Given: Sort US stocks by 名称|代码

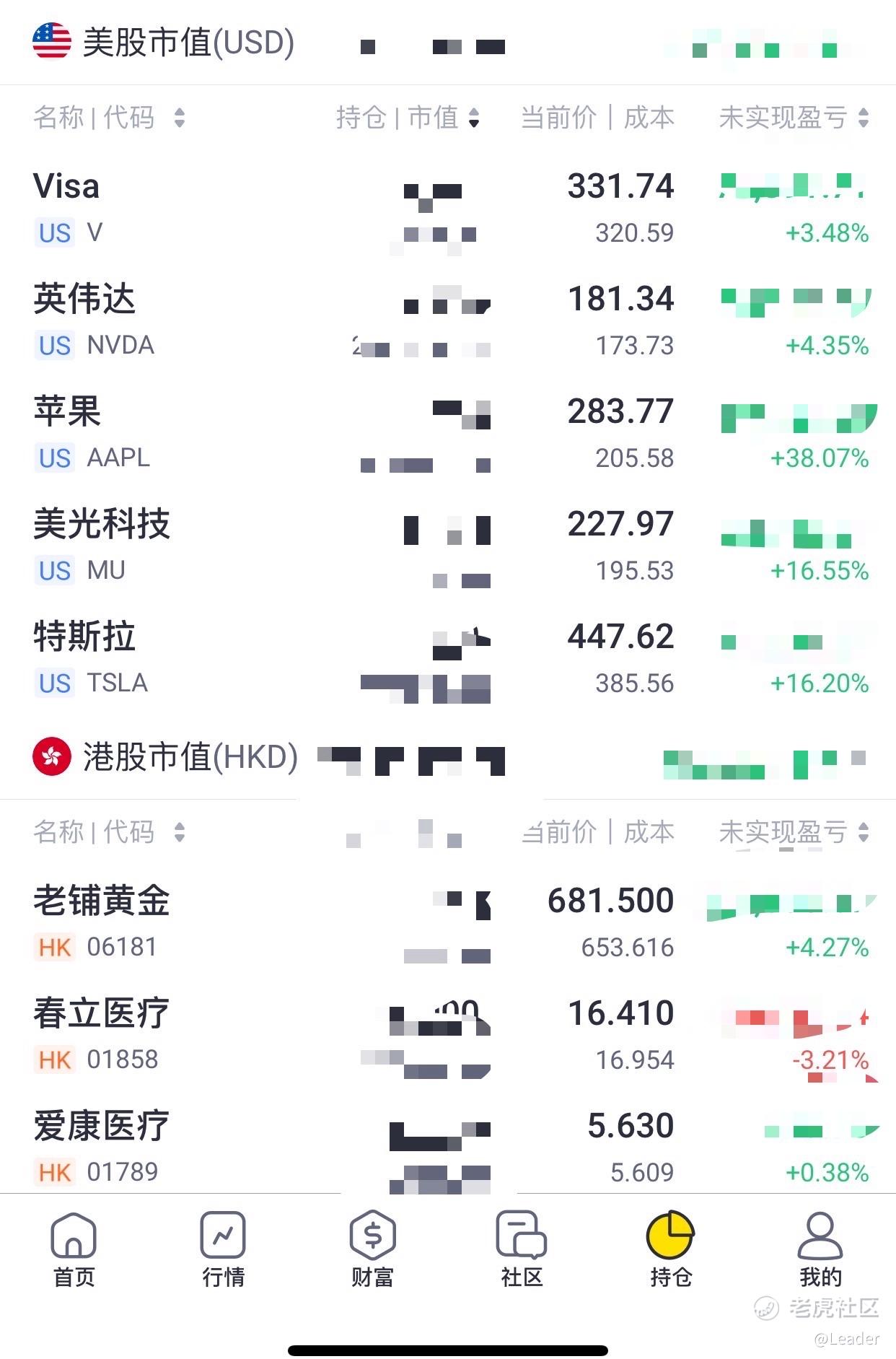Looking at the screenshot, I should (x=108, y=118).
